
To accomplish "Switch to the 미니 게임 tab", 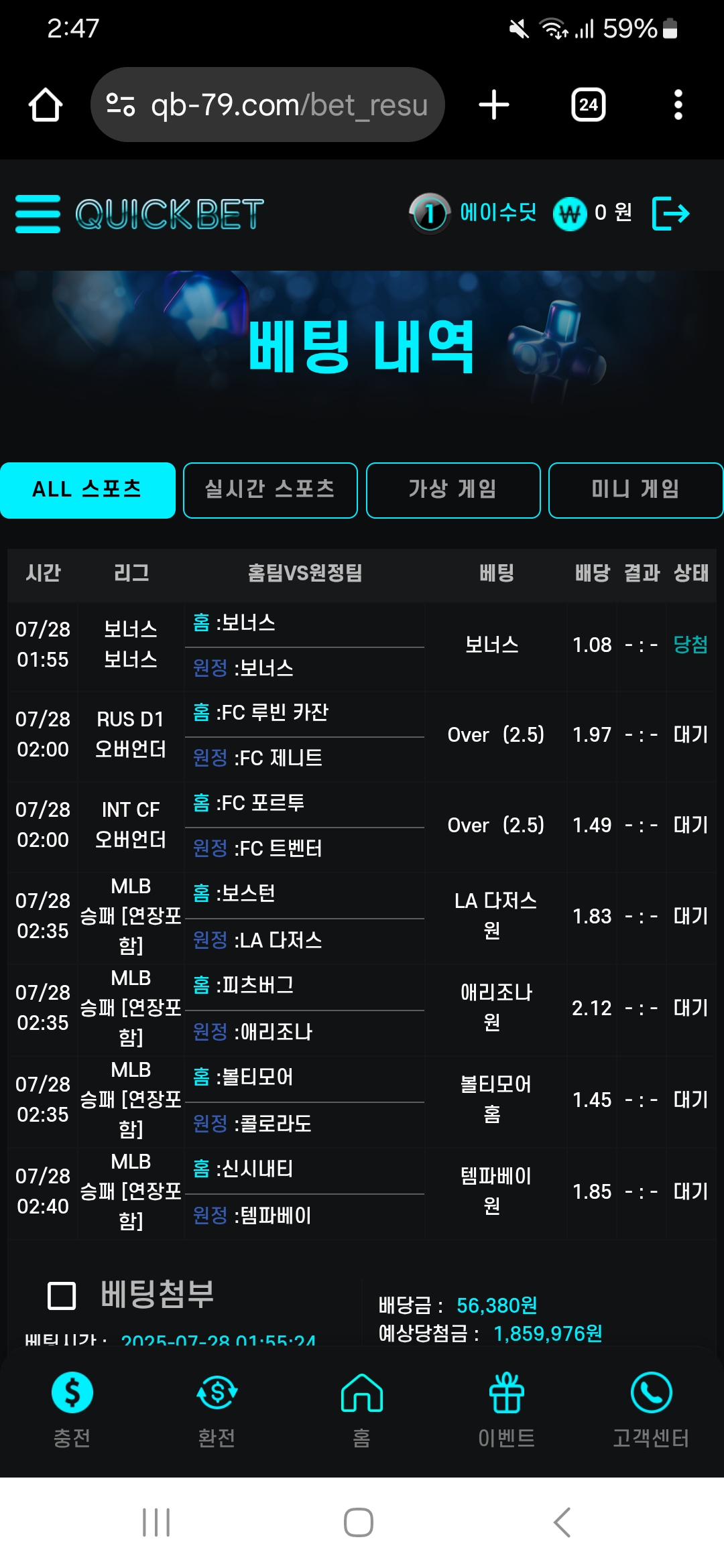I will point(636,490).
